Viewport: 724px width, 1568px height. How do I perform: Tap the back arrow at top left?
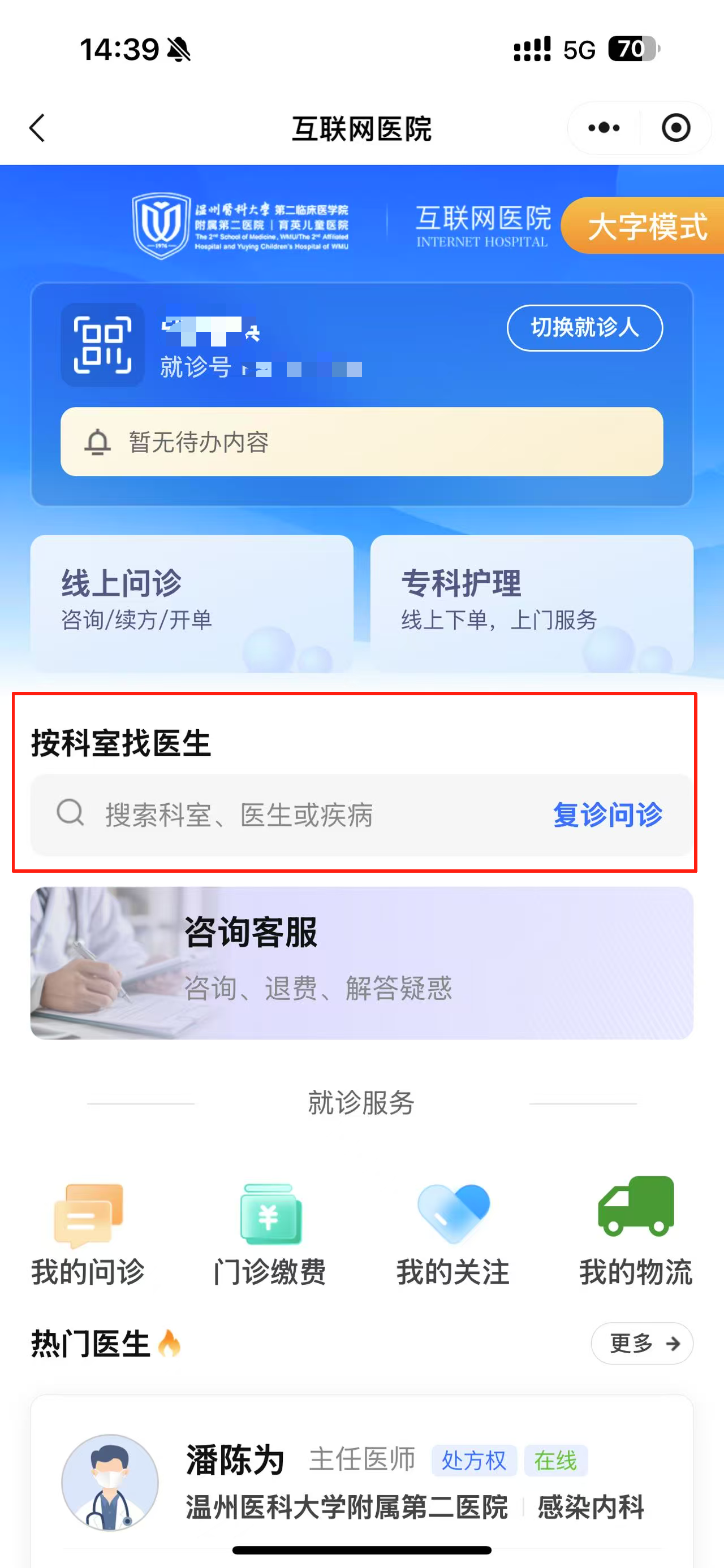[x=37, y=128]
